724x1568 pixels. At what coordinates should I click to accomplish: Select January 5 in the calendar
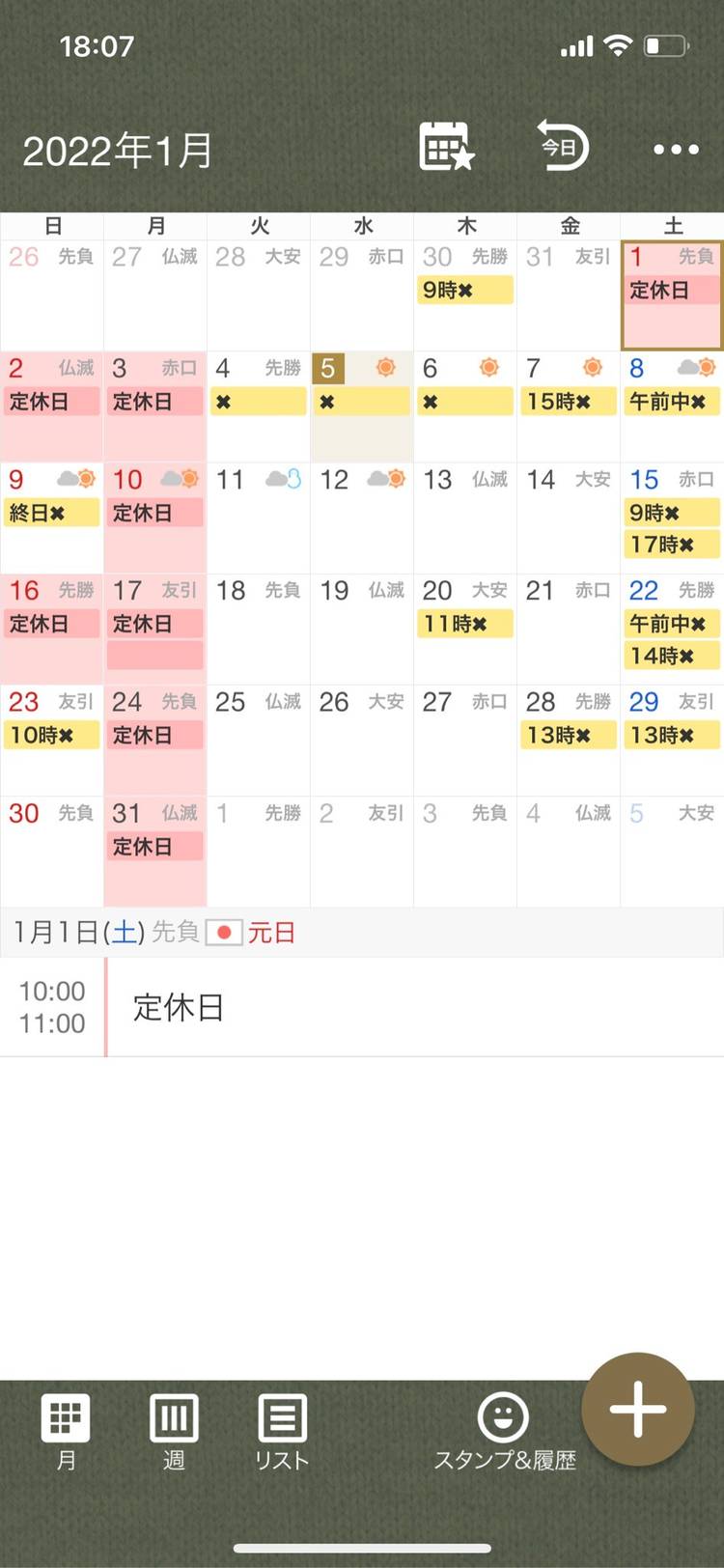362,406
